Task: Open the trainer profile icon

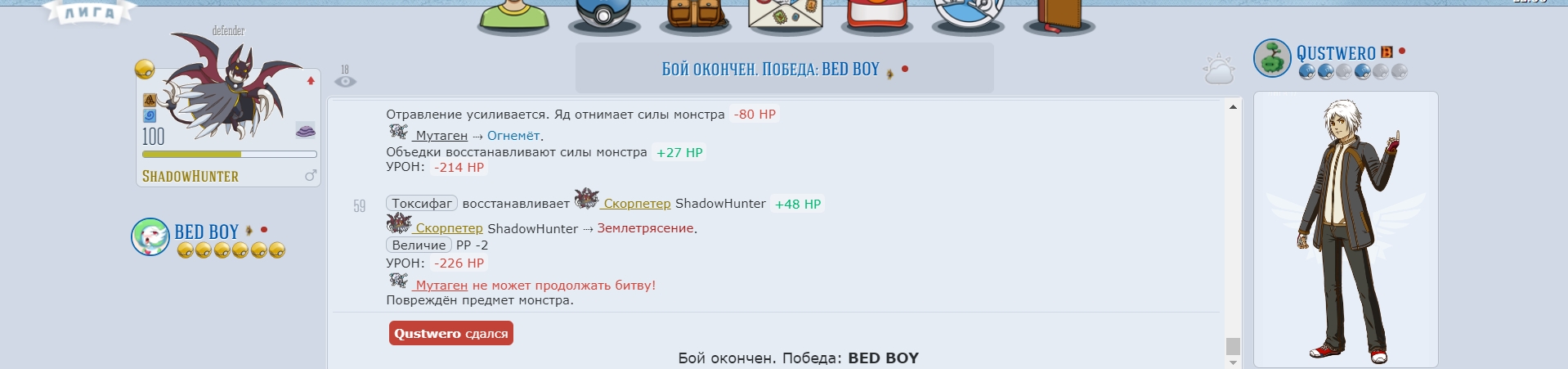Action: click(513, 16)
